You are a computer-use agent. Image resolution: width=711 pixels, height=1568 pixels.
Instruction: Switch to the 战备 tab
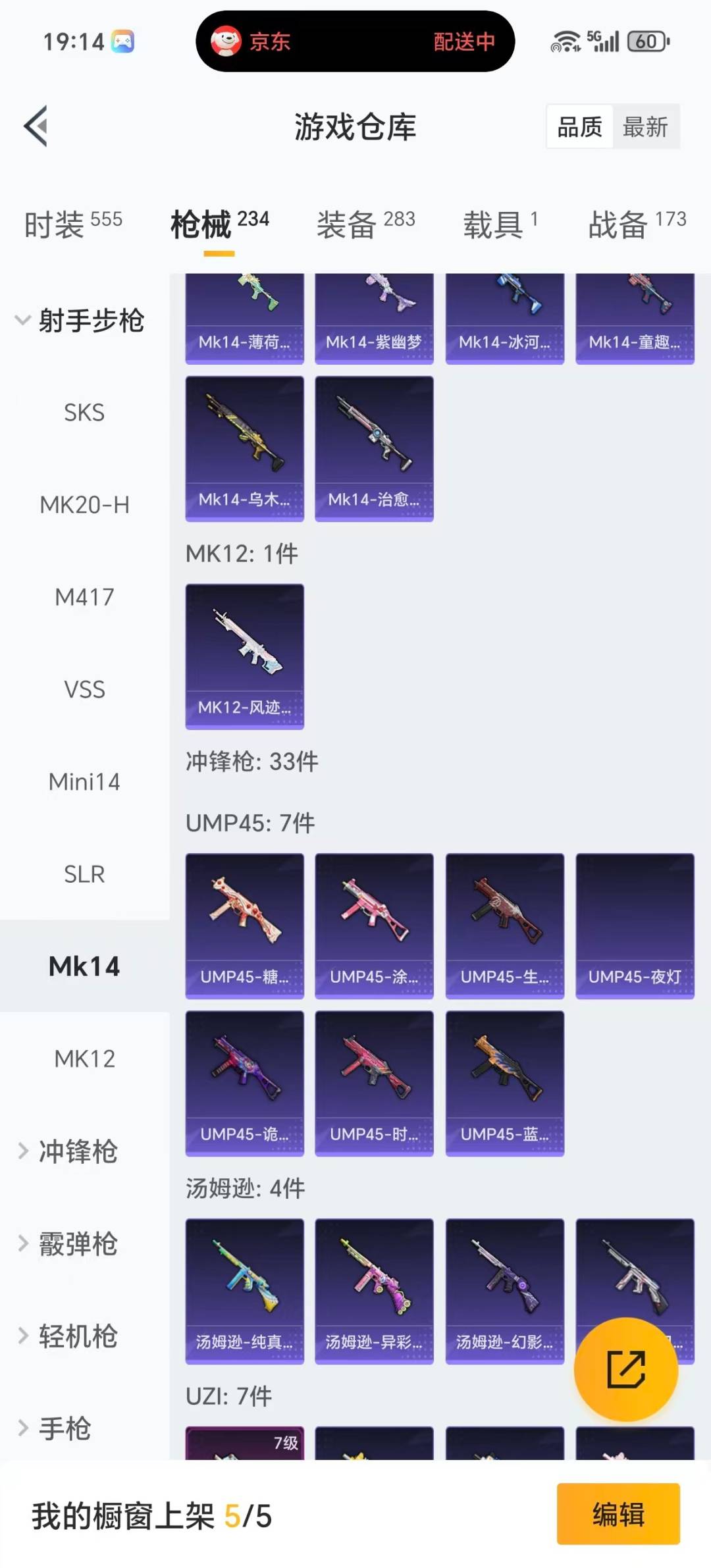click(x=637, y=224)
